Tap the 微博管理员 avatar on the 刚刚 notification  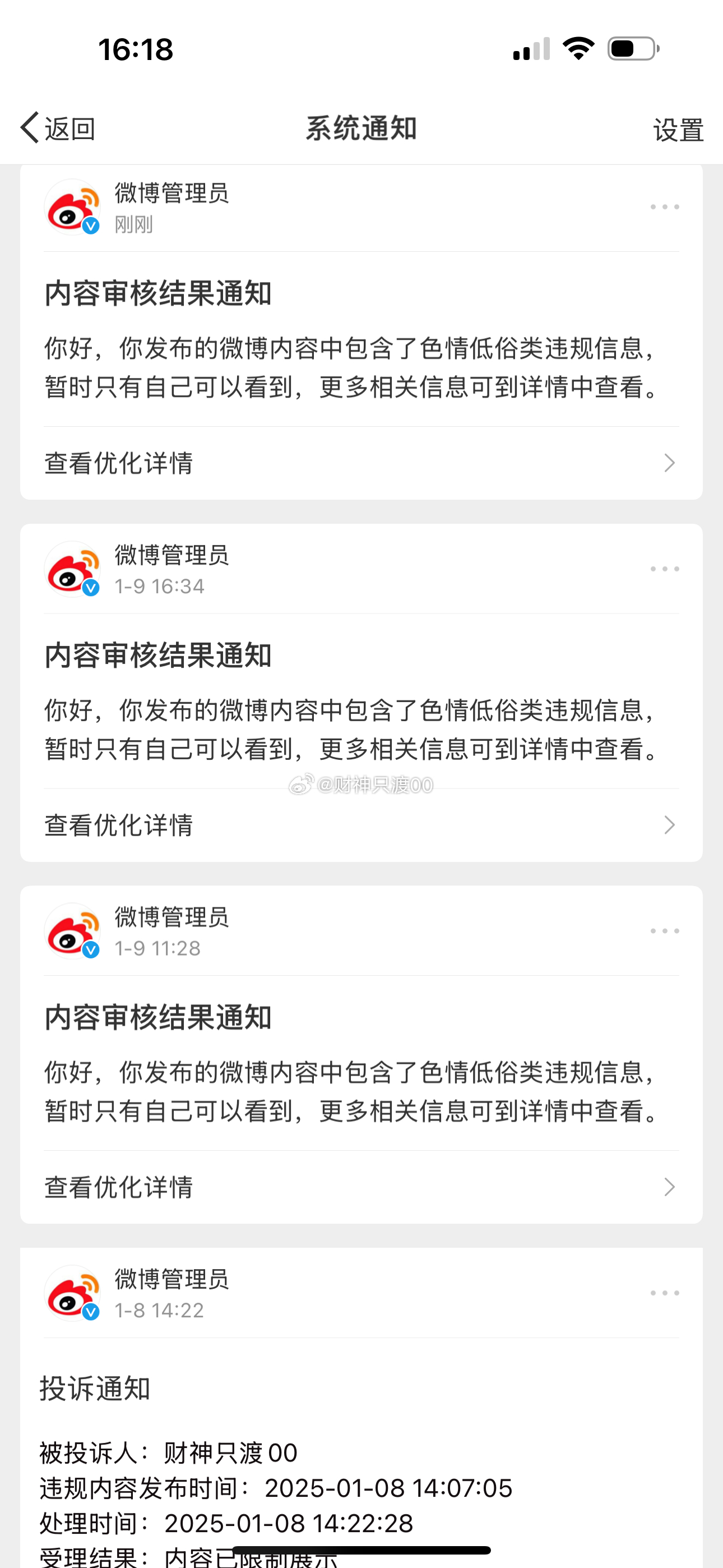tap(72, 207)
